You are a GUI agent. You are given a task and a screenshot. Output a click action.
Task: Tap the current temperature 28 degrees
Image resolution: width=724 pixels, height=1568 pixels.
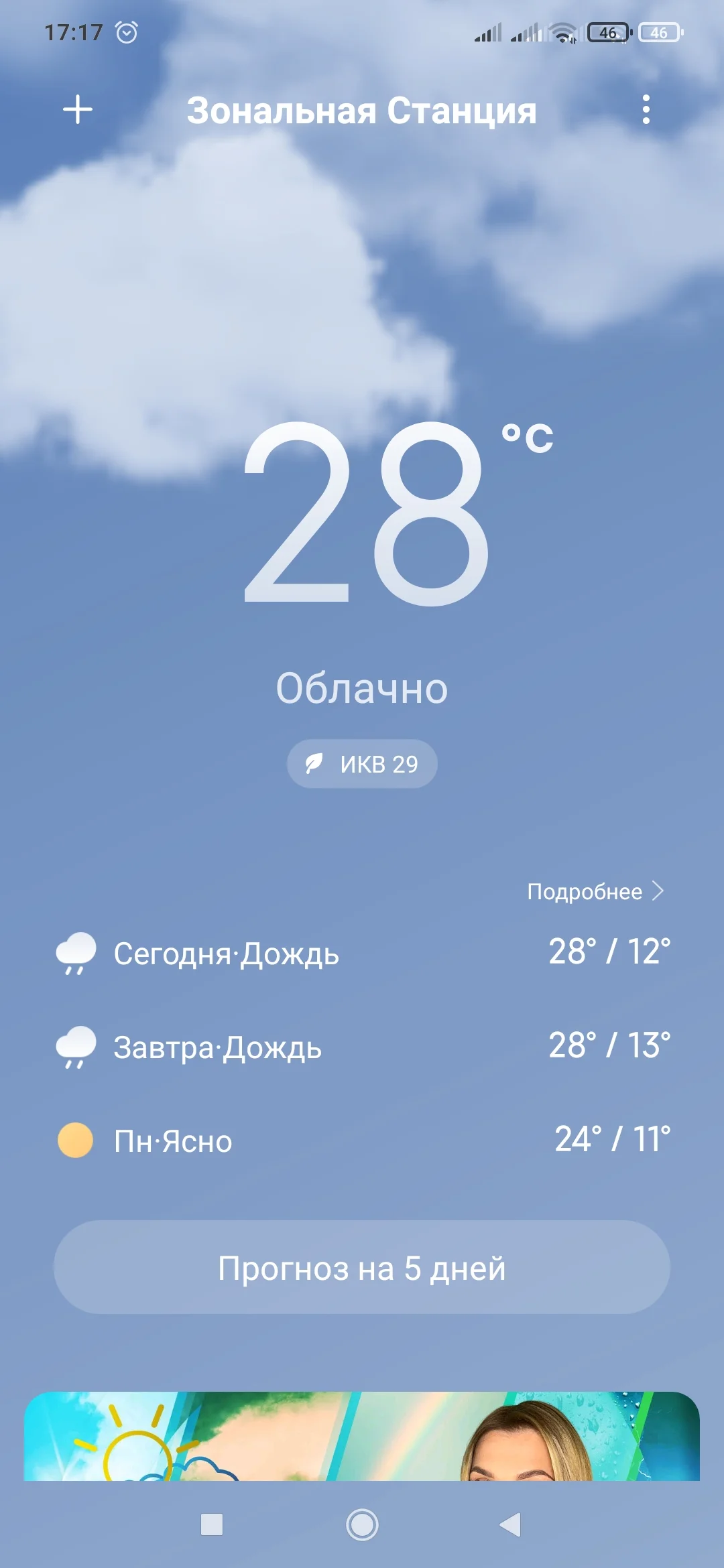coord(362,516)
